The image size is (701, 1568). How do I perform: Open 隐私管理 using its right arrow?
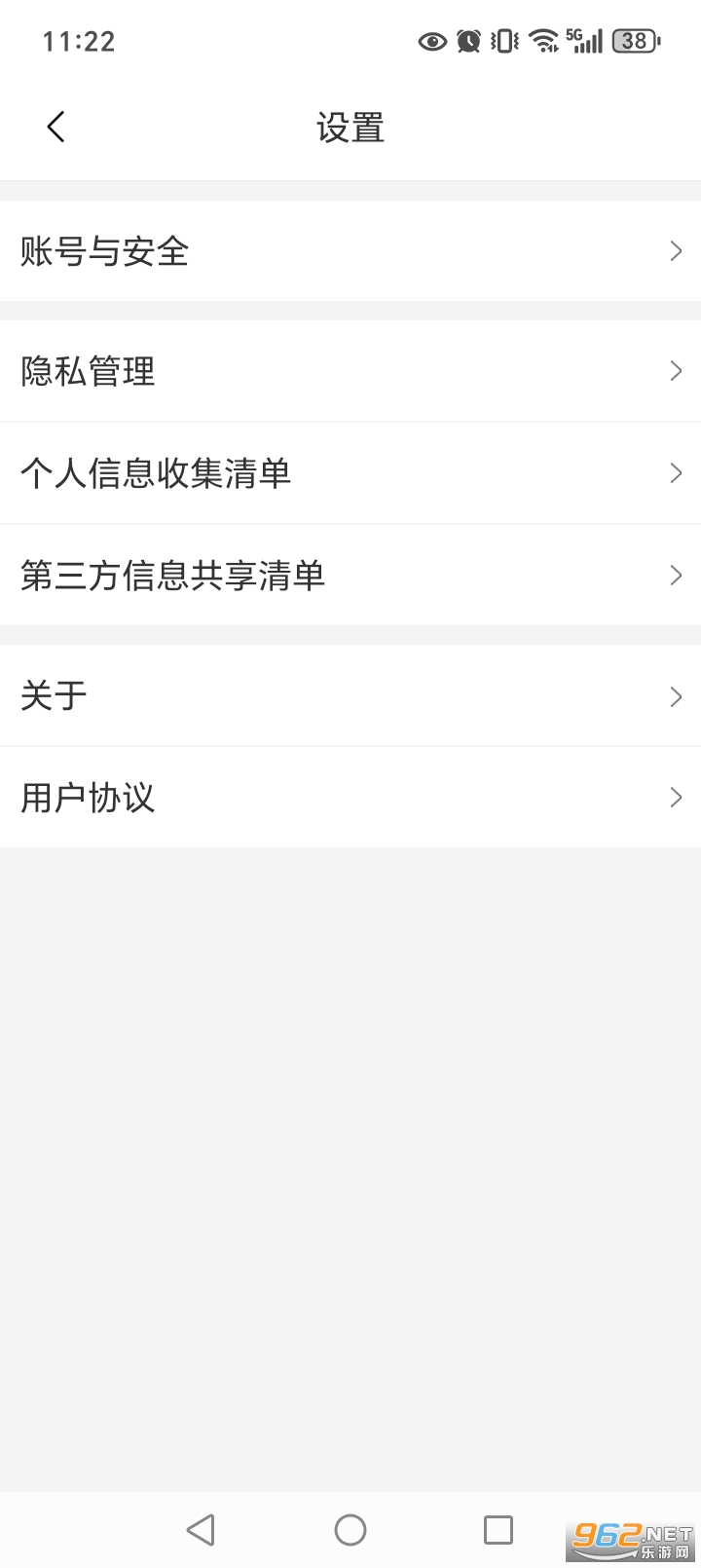(x=676, y=371)
